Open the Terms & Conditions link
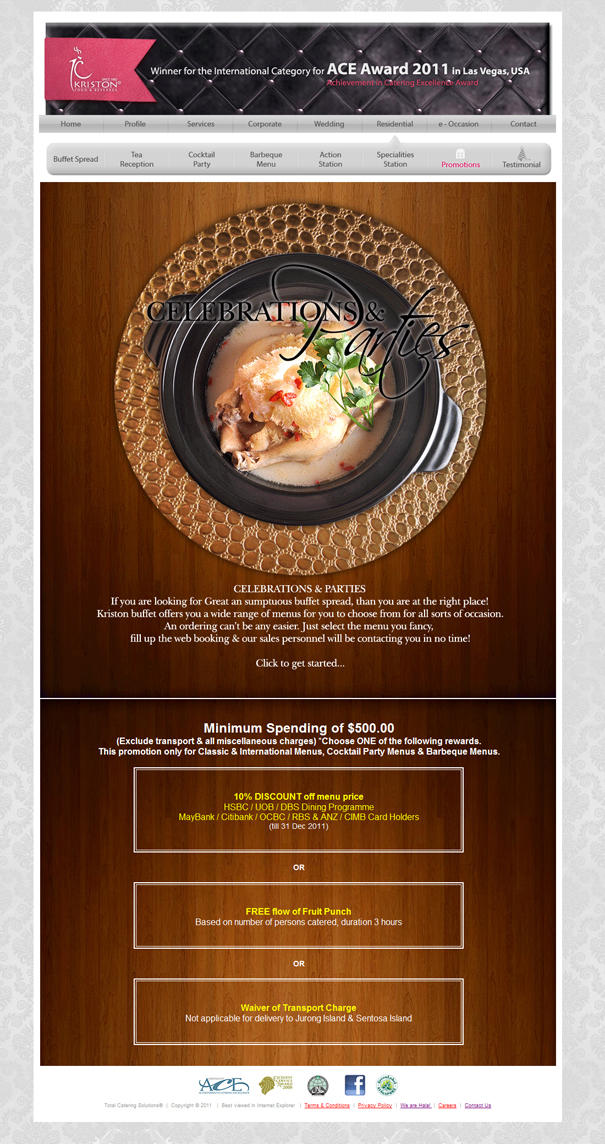Viewport: 605px width, 1144px height. tap(327, 1106)
